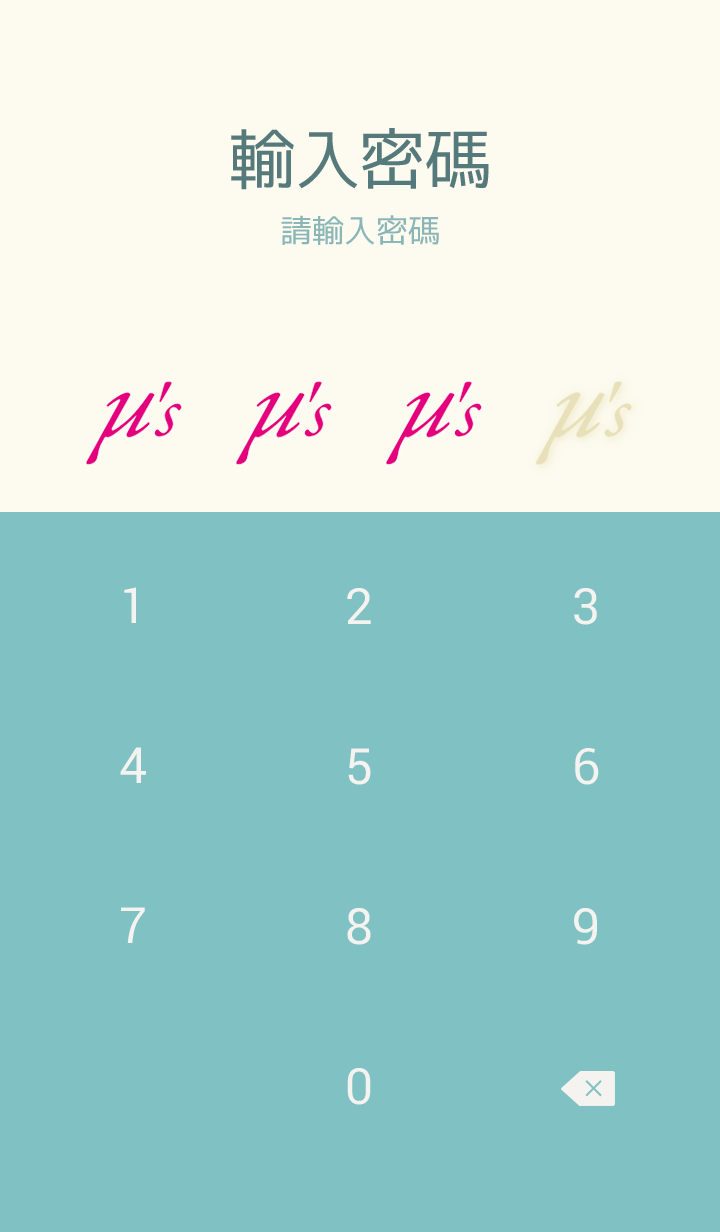Image resolution: width=720 pixels, height=1232 pixels.
Task: Input the digit 3
Action: pyautogui.click(x=586, y=607)
